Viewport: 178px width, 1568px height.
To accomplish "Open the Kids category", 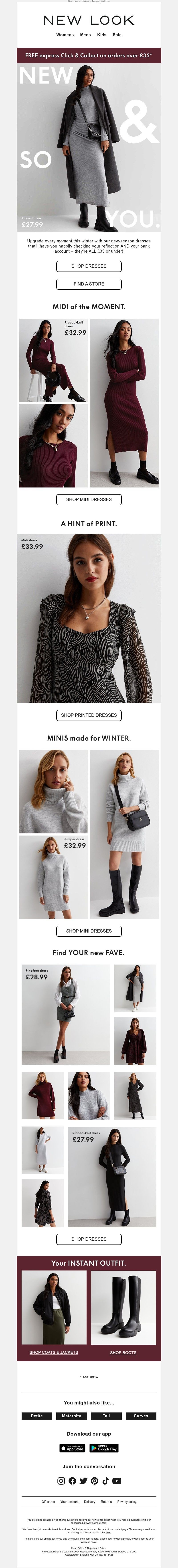I will point(102,35).
